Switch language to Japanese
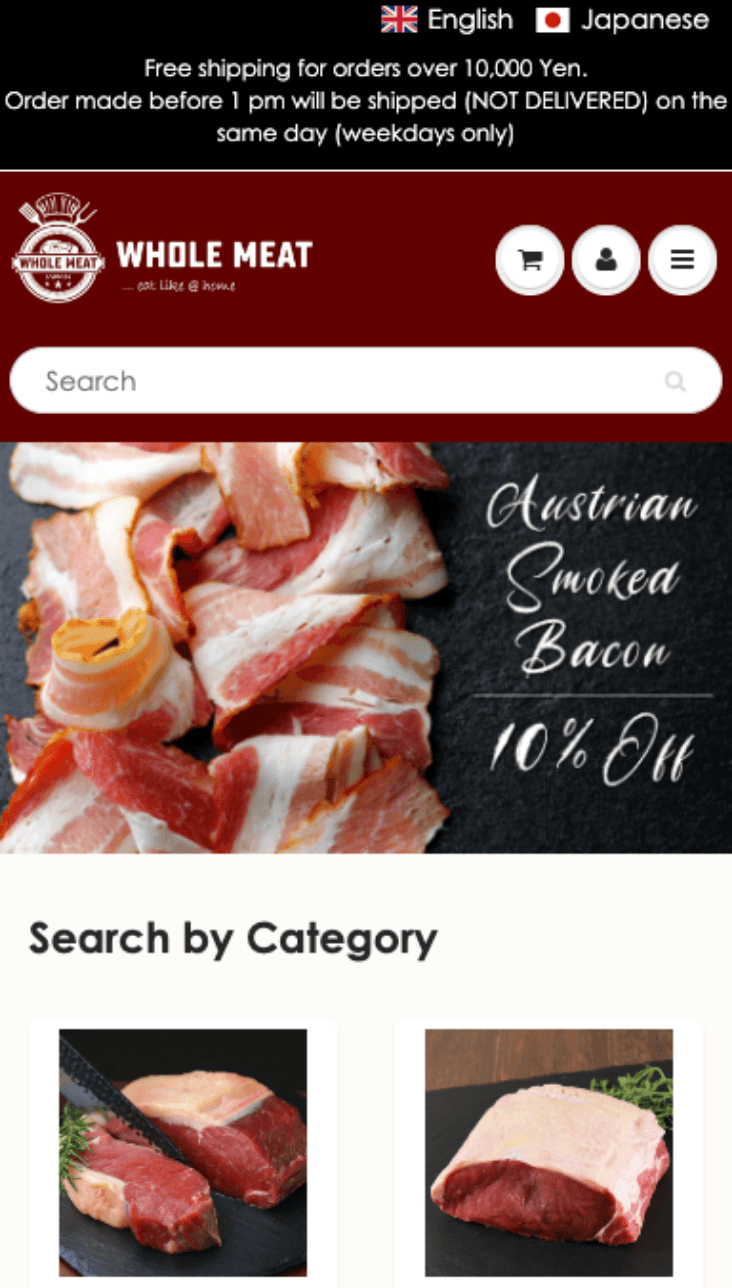The image size is (732, 1288). tap(622, 20)
